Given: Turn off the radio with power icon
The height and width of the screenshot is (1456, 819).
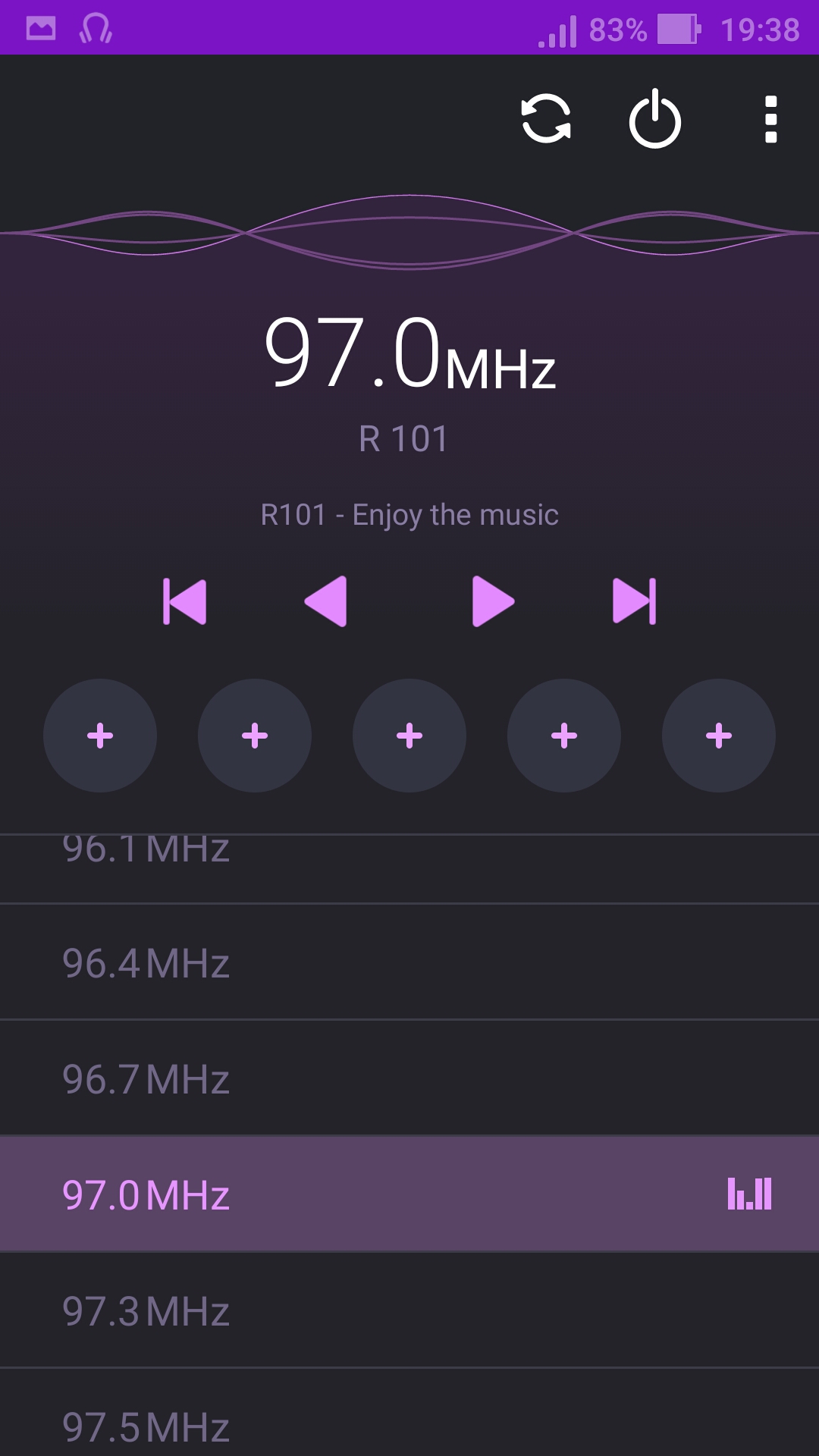Looking at the screenshot, I should tap(655, 119).
